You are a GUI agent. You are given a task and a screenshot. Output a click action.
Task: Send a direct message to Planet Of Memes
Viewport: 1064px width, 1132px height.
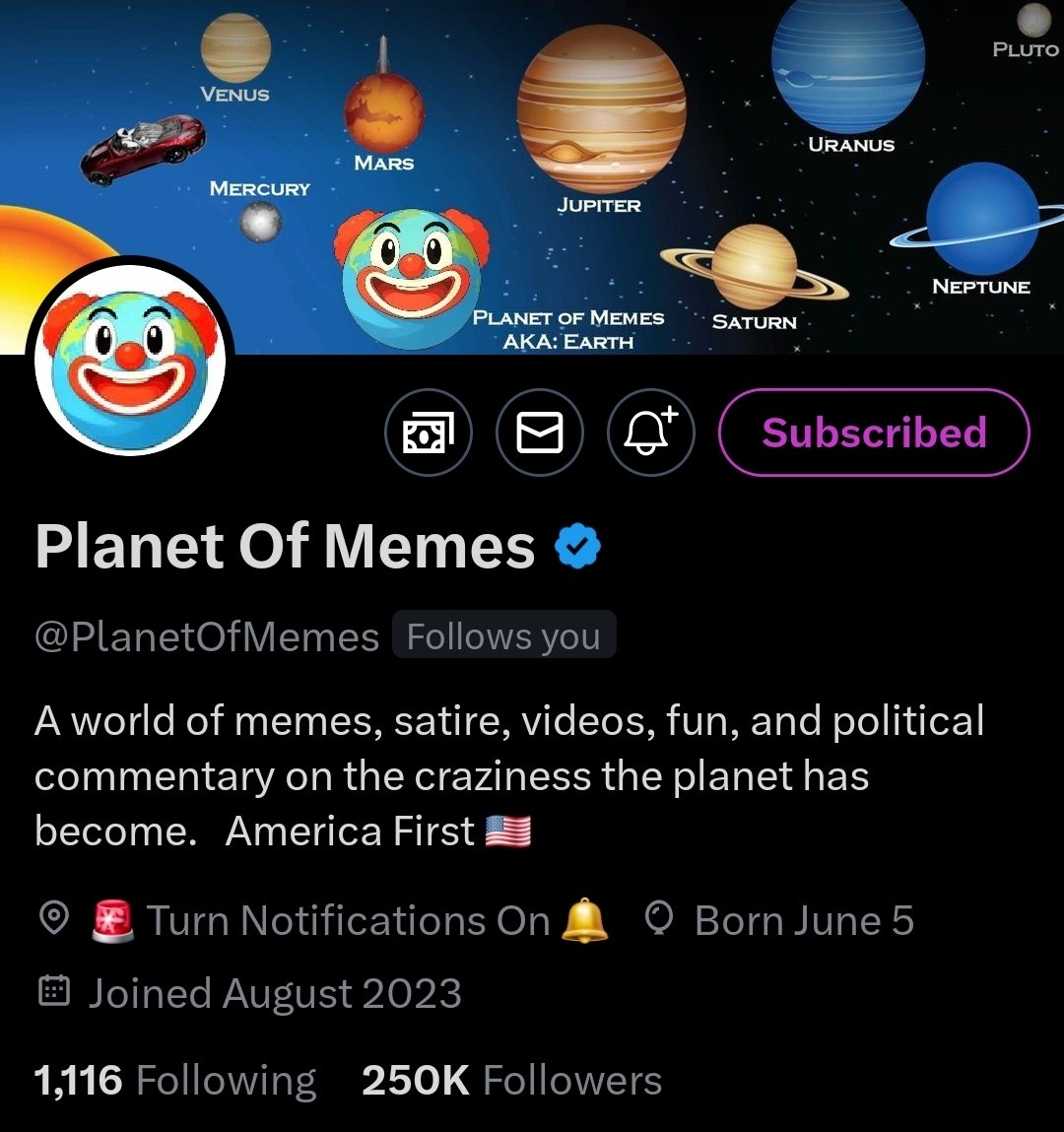pyautogui.click(x=540, y=433)
